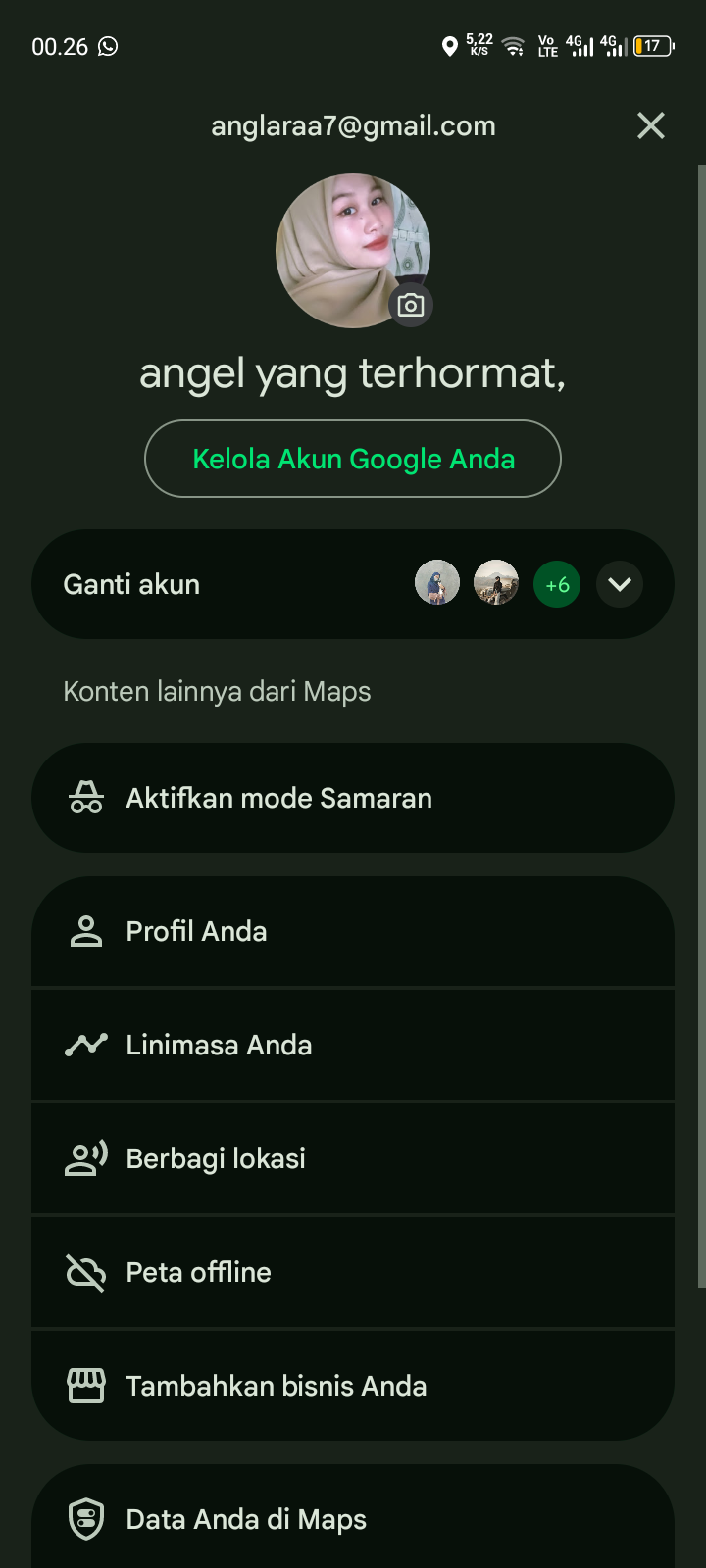Expand the Ganti akun account list
The image size is (706, 1568).
tap(620, 584)
